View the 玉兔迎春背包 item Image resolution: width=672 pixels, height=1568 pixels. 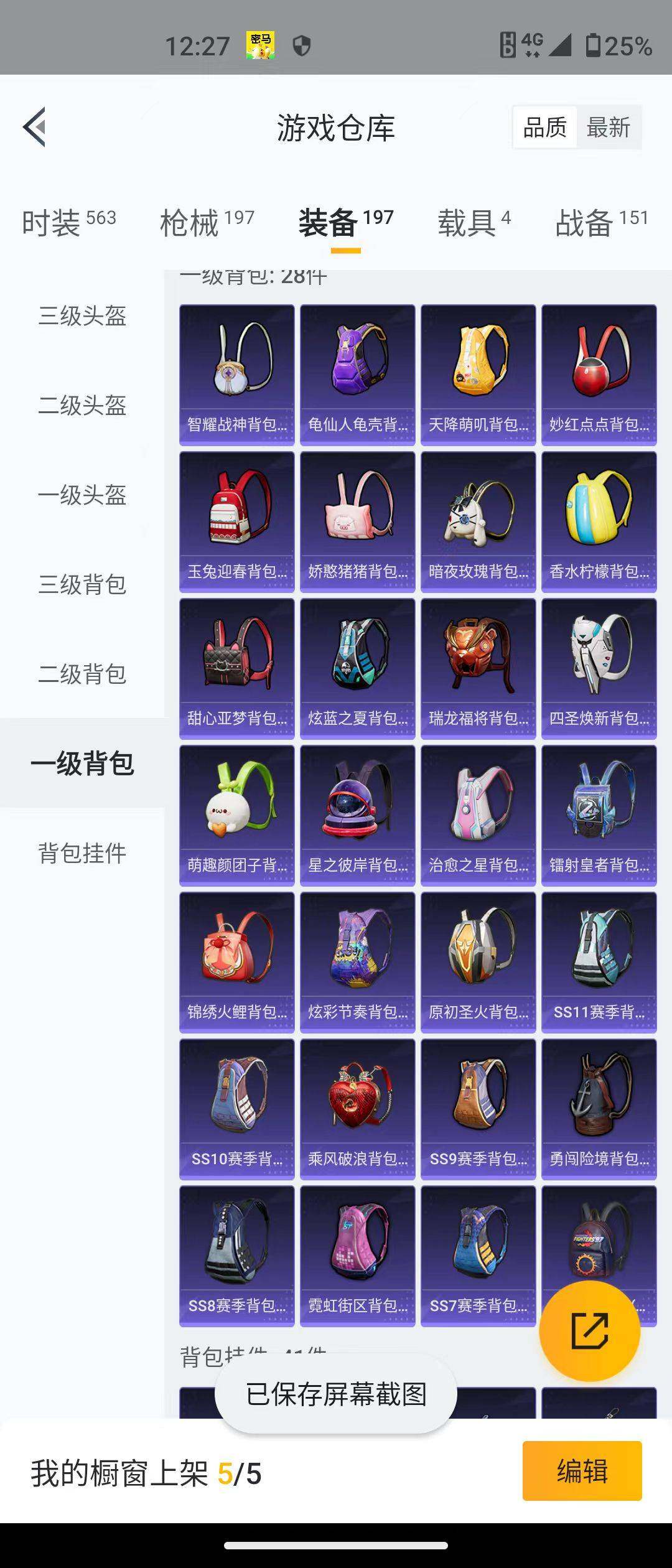tap(236, 523)
